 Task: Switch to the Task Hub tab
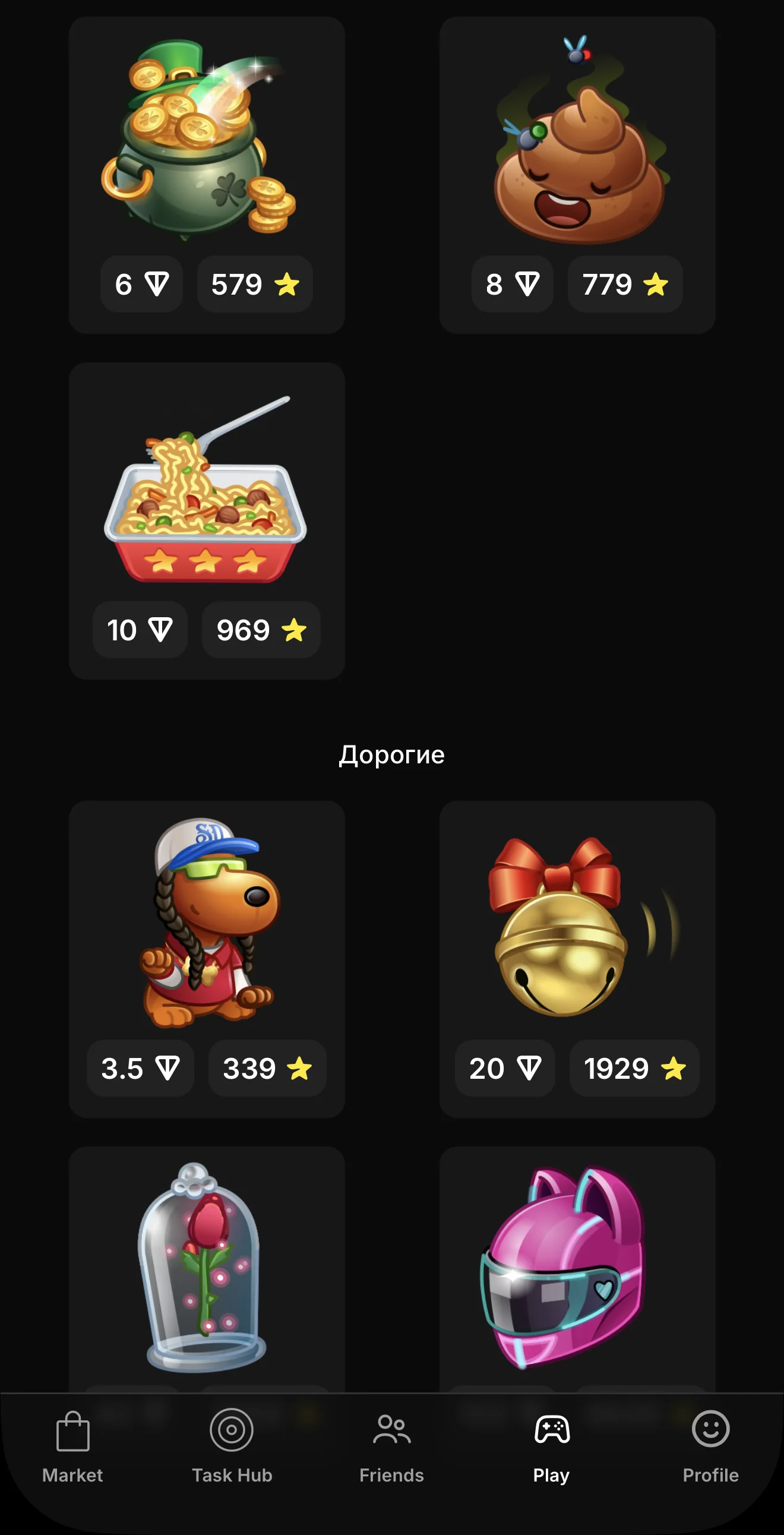coord(232,1447)
